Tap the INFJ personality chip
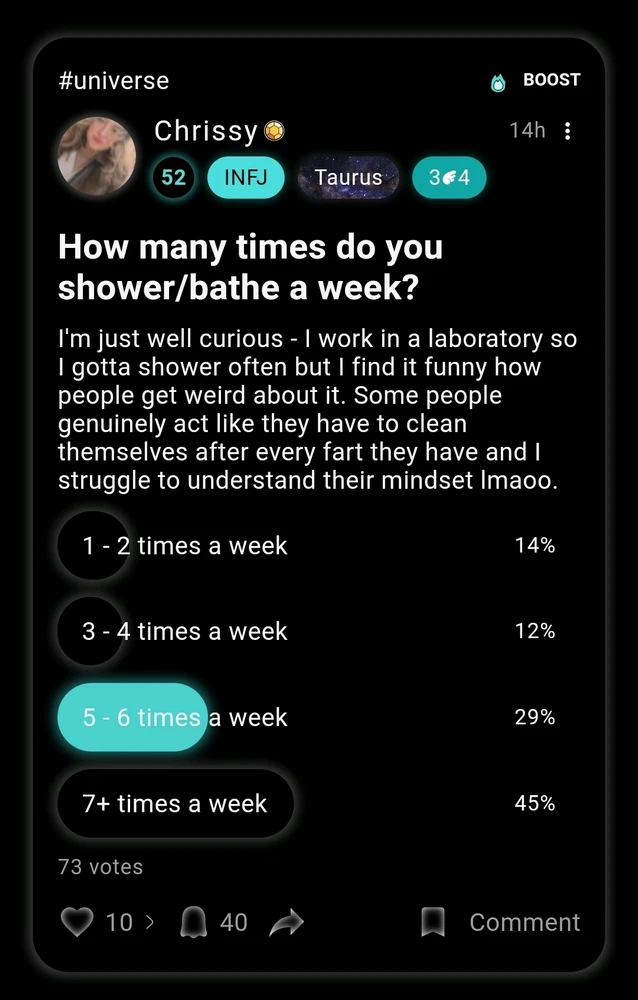 pyautogui.click(x=245, y=178)
